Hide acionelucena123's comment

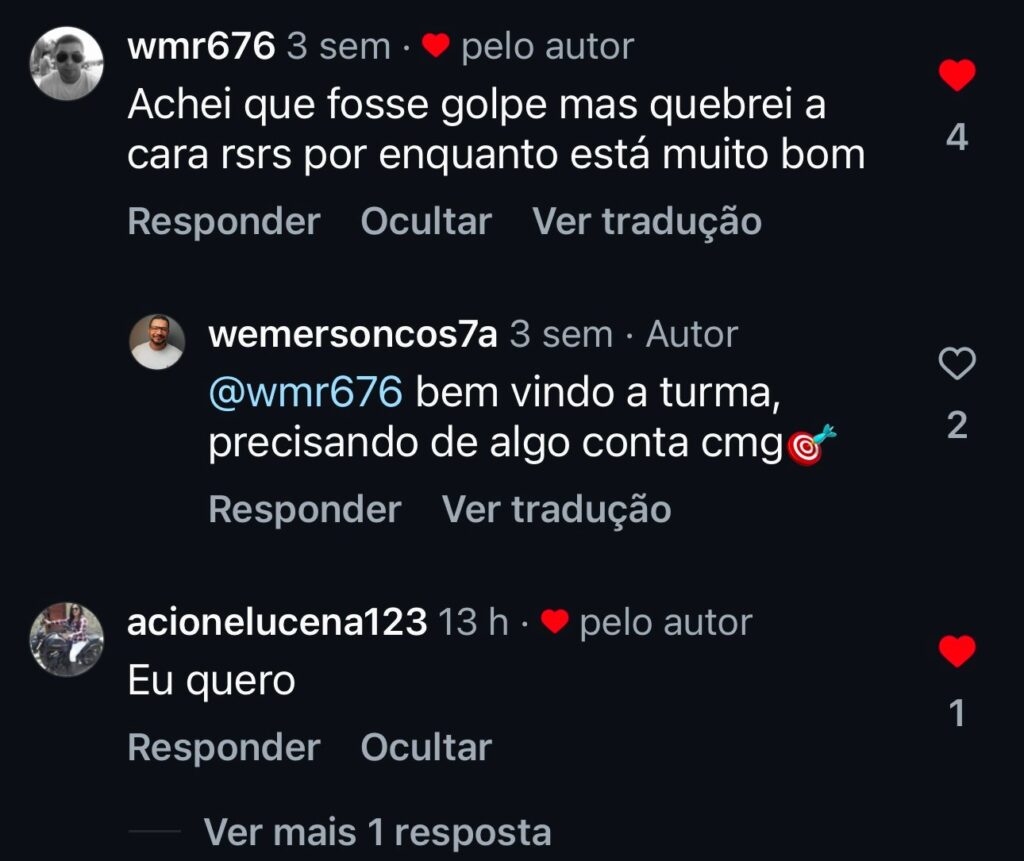coord(426,747)
